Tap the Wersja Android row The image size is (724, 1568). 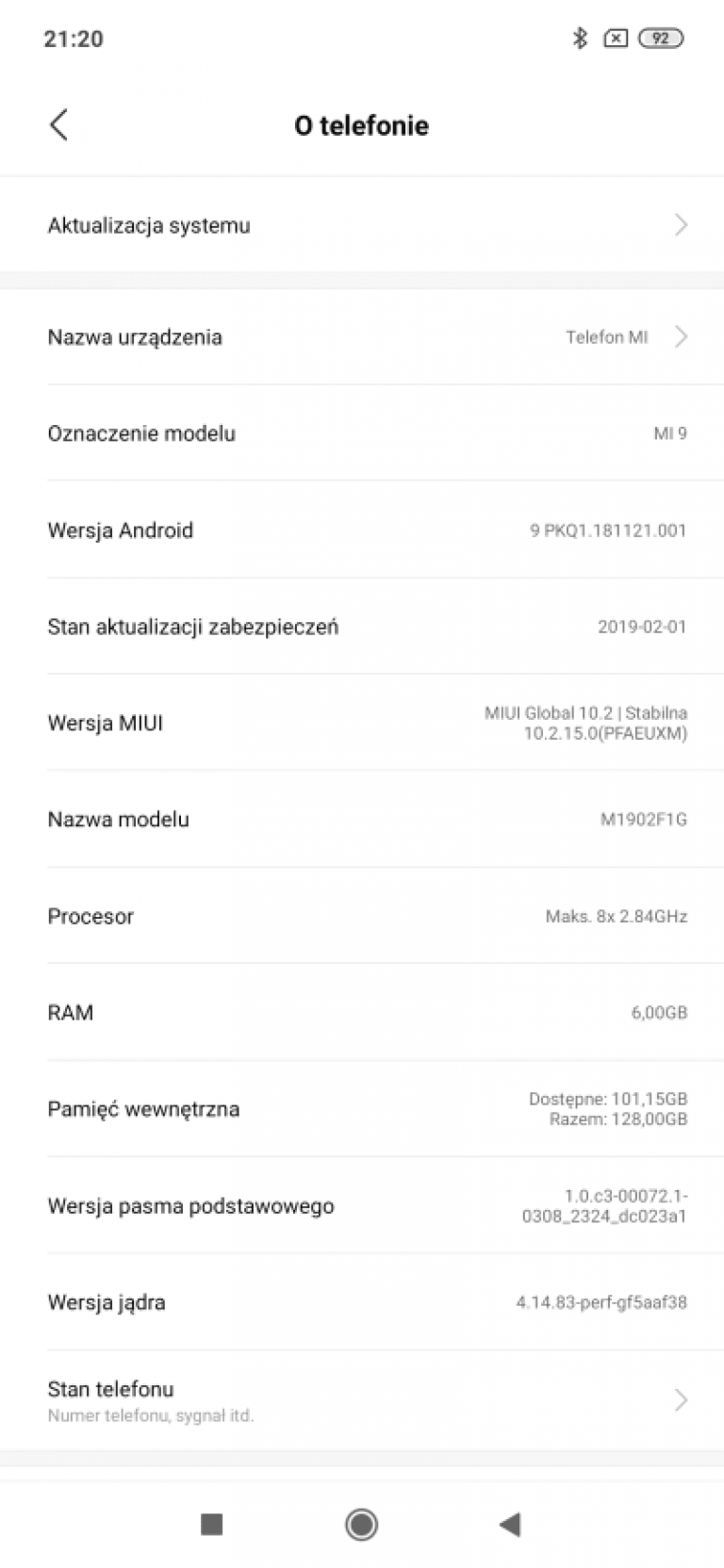[x=362, y=531]
